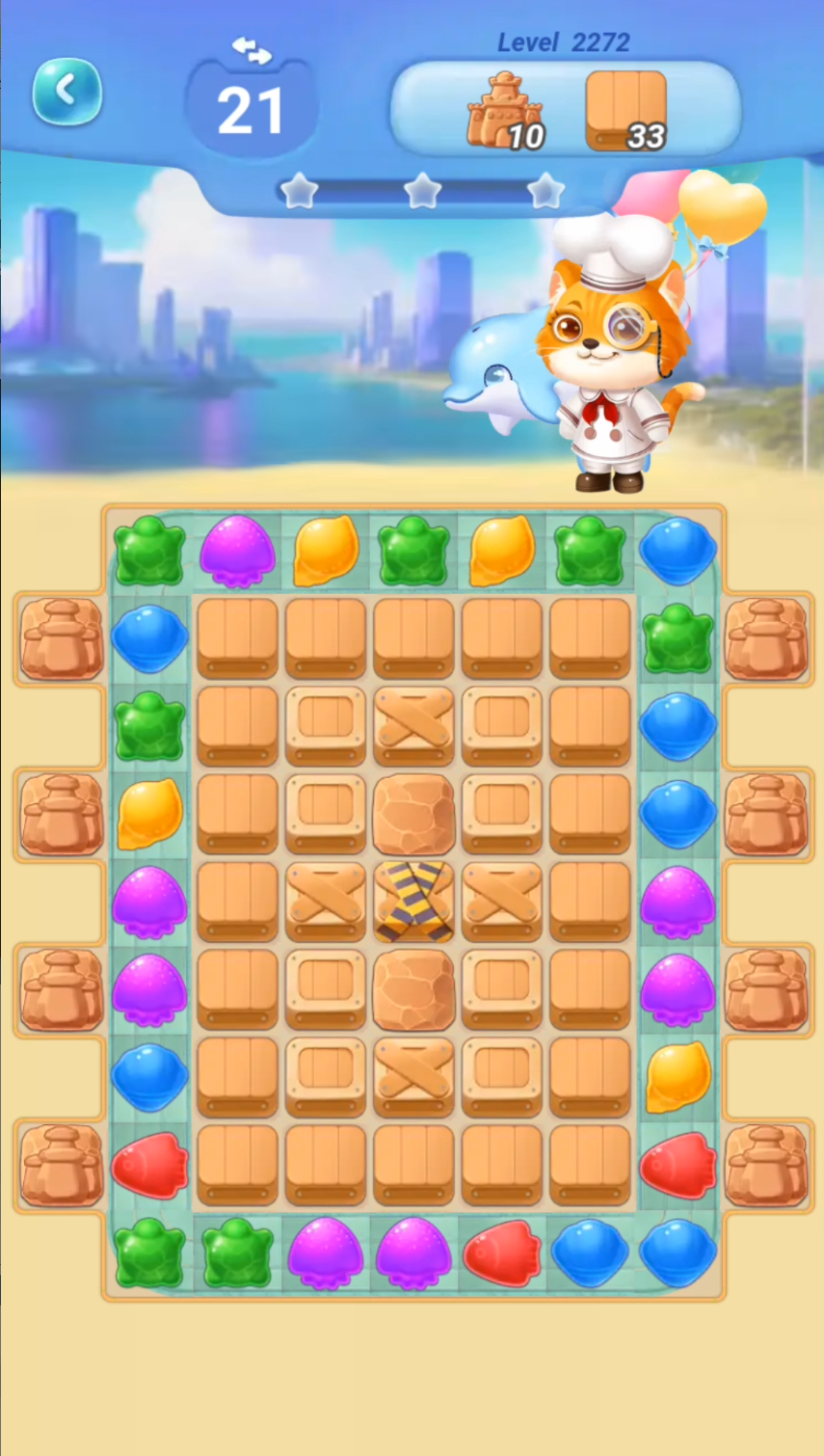Select the red fish candy between purple and blue

pos(501,1253)
